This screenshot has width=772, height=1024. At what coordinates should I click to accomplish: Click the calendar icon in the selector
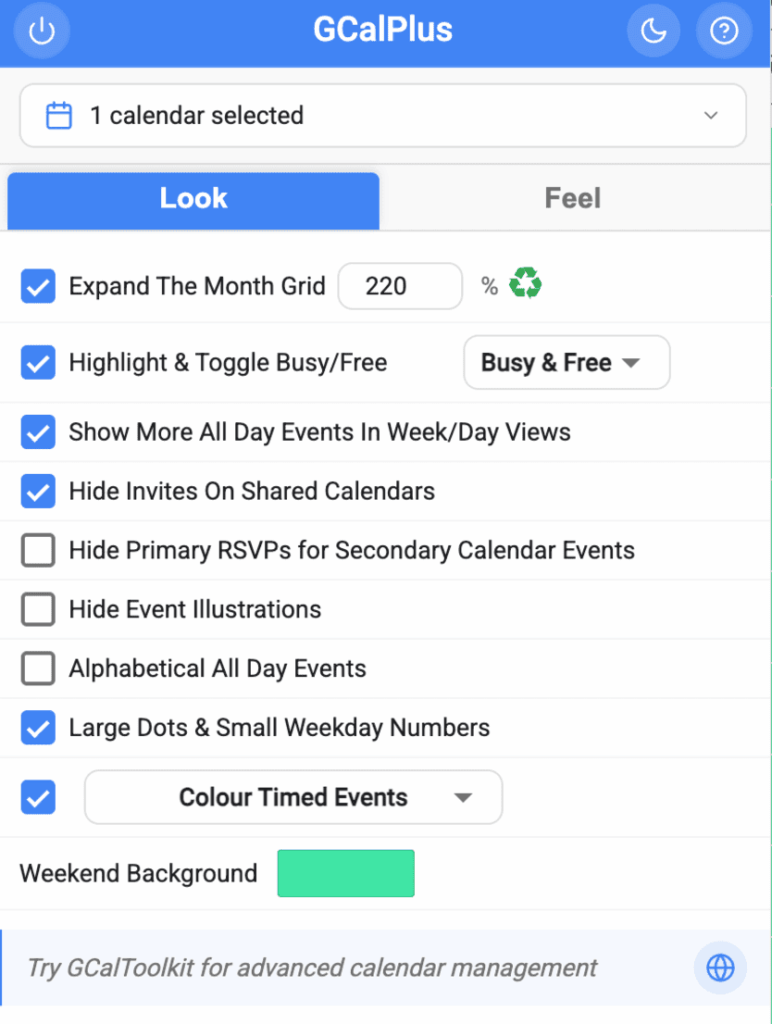click(58, 115)
